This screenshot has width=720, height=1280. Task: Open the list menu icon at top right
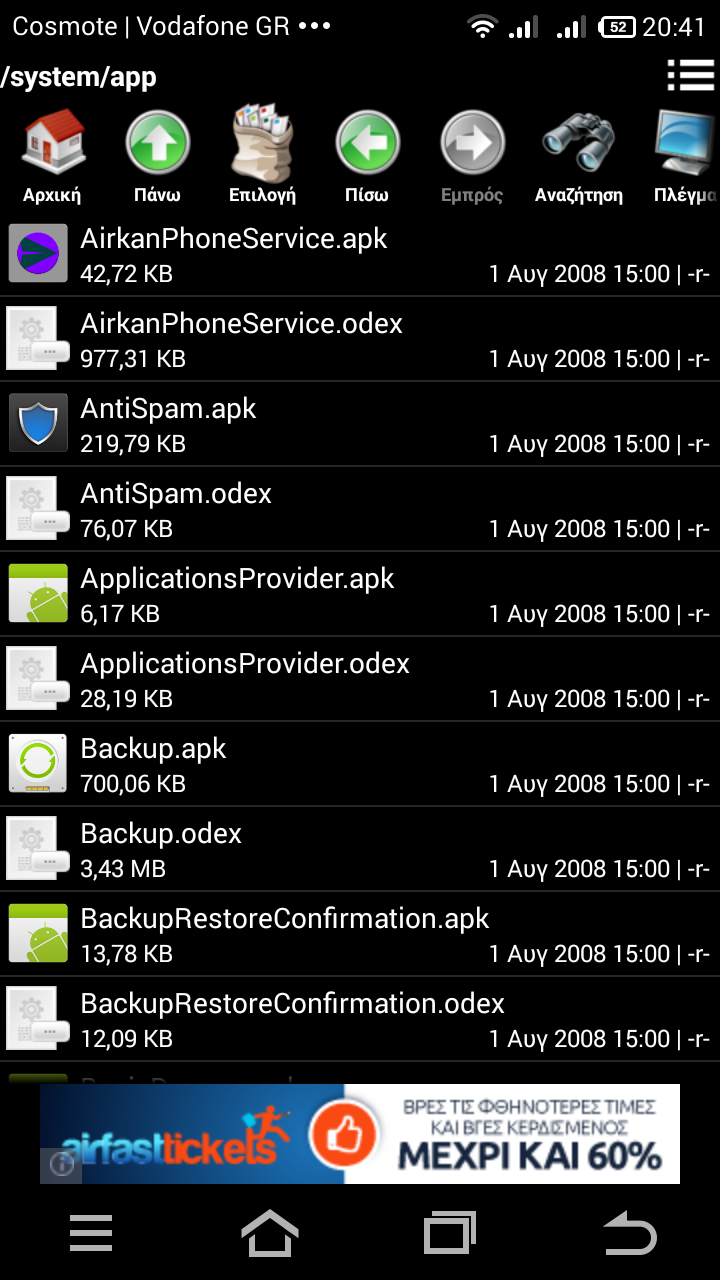click(x=690, y=75)
